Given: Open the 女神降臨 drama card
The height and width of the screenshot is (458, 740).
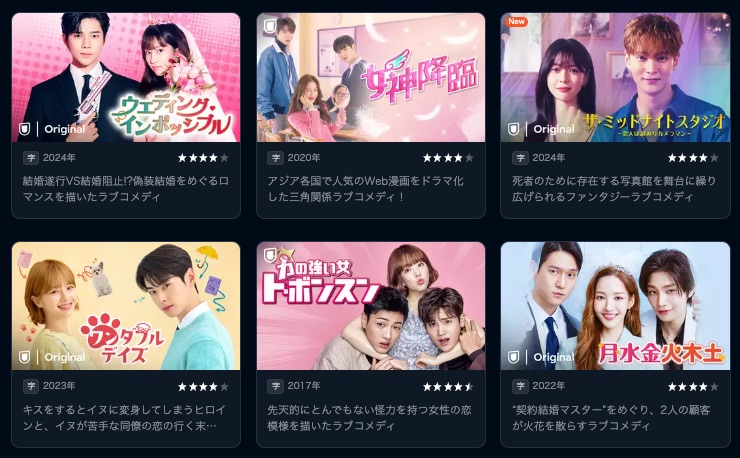Looking at the screenshot, I should tap(370, 78).
